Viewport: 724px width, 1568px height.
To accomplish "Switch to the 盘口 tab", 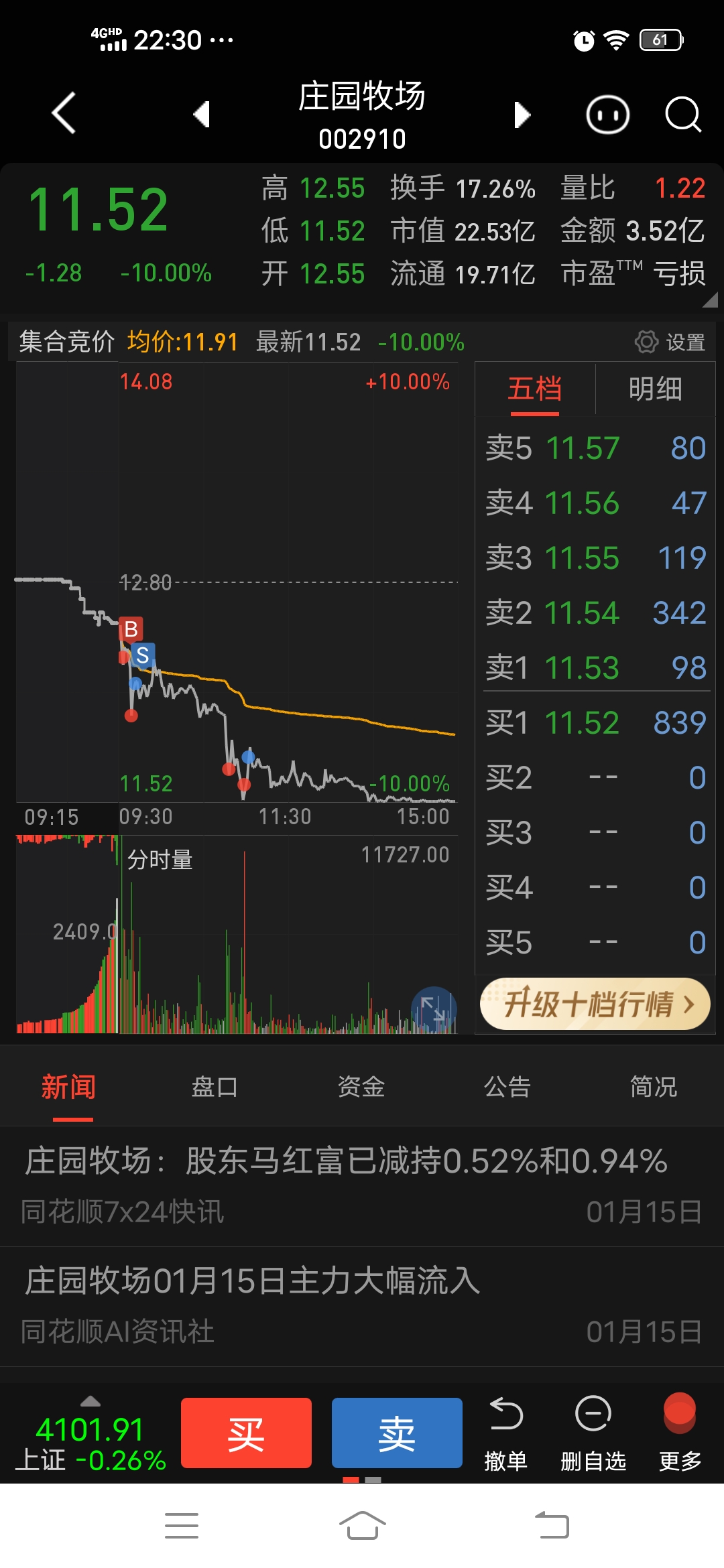I will (215, 1087).
